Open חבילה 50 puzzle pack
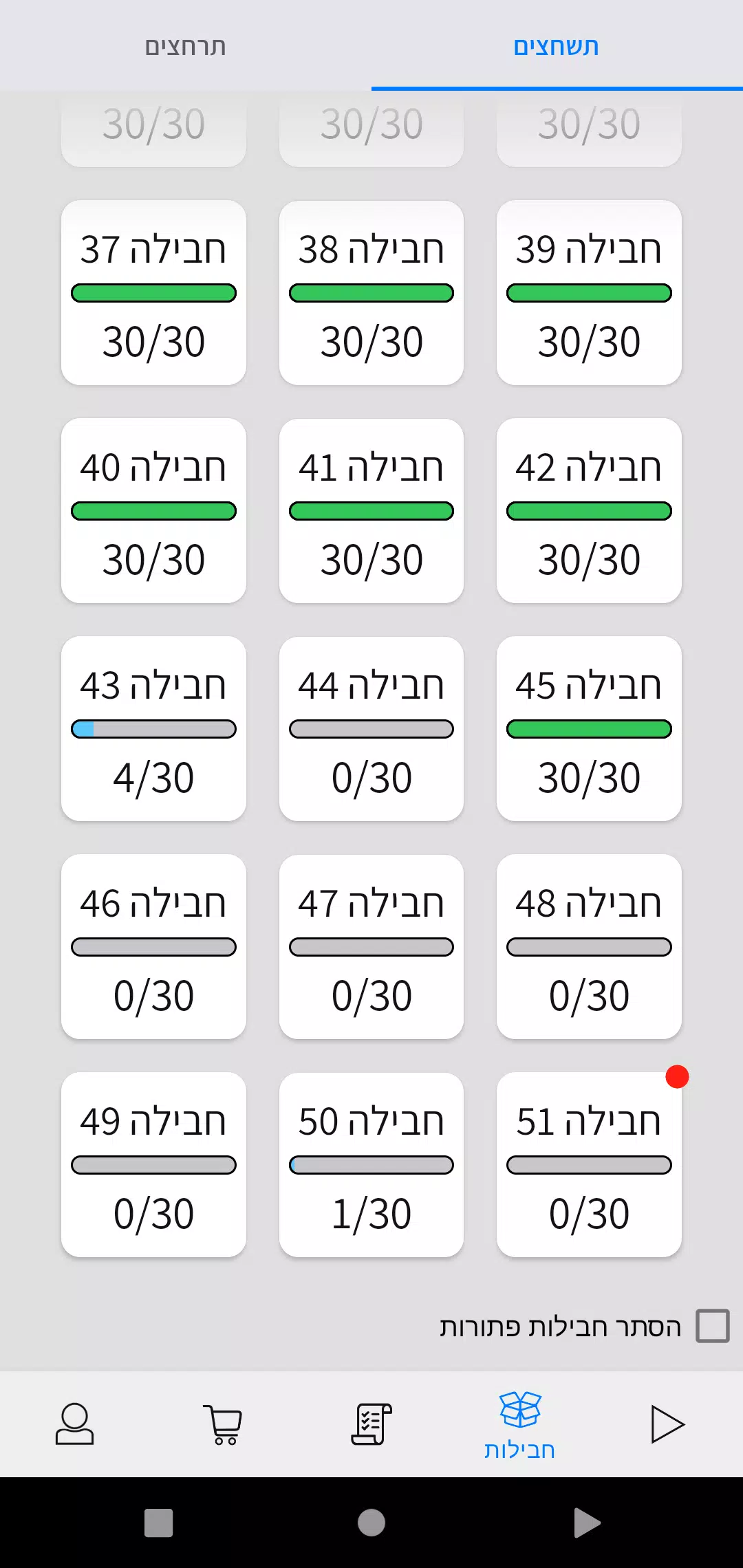This screenshot has height=1568, width=743. [371, 1166]
